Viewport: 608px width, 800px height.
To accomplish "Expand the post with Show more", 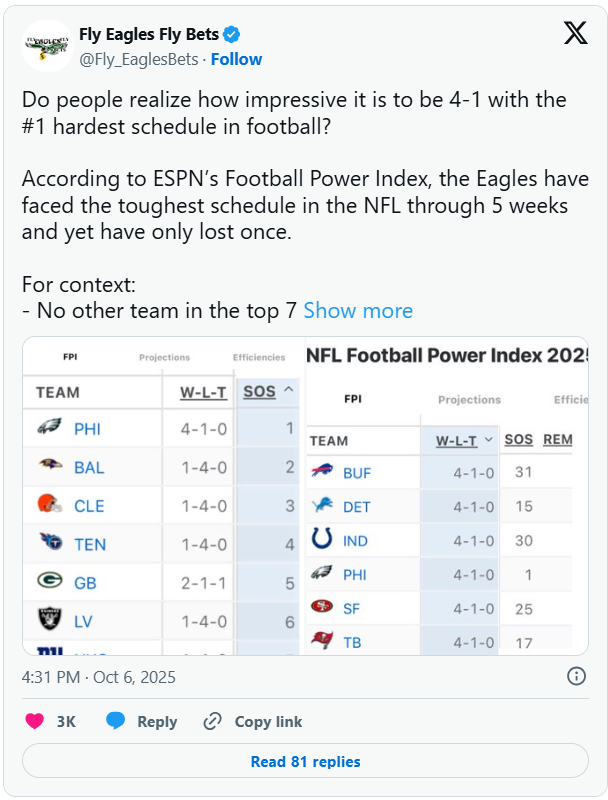I will coord(358,310).
